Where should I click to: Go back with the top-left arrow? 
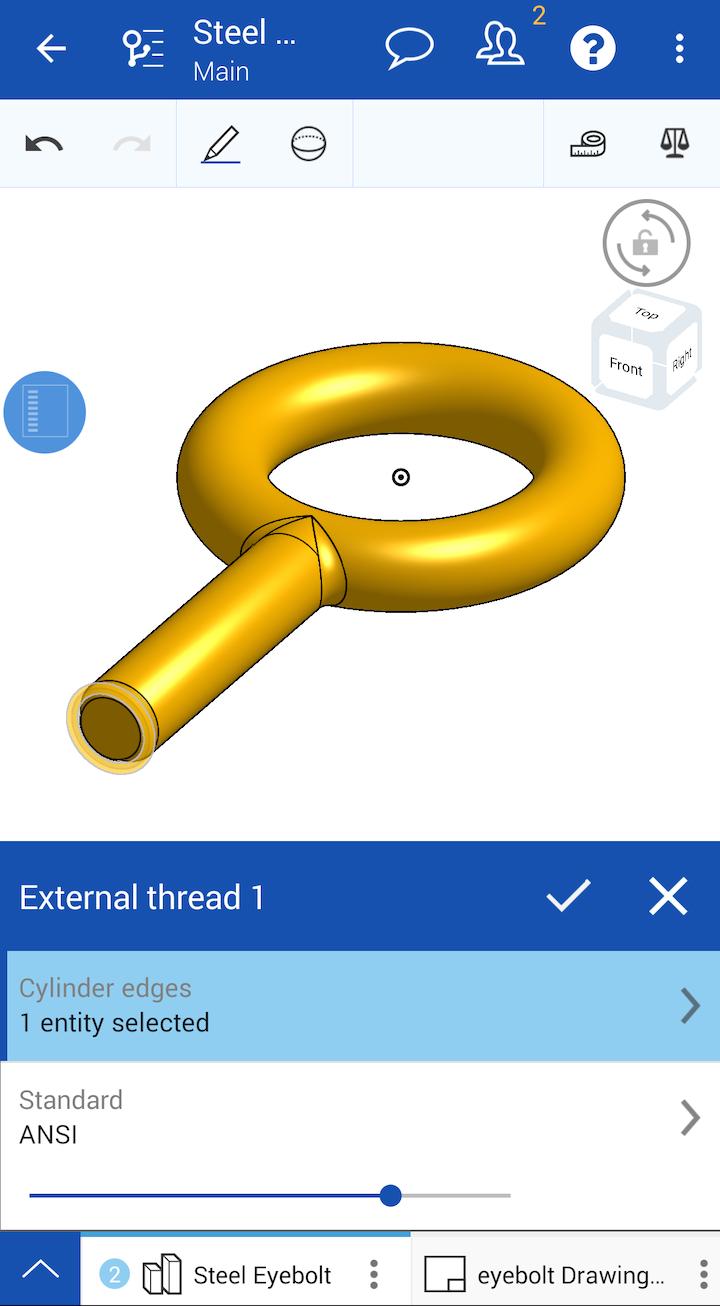point(50,48)
